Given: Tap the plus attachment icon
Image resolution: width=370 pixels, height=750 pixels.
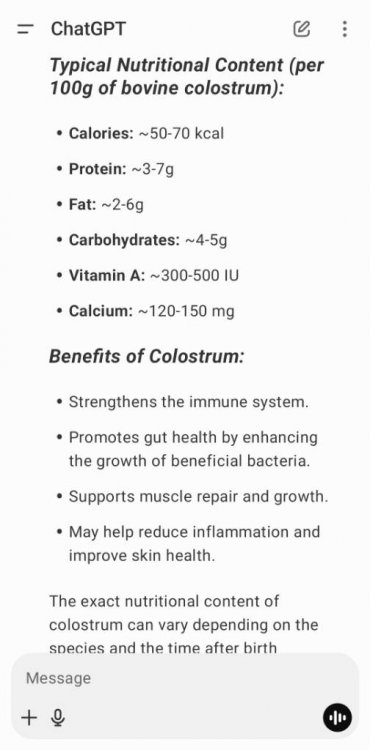Looking at the screenshot, I should 29,717.
